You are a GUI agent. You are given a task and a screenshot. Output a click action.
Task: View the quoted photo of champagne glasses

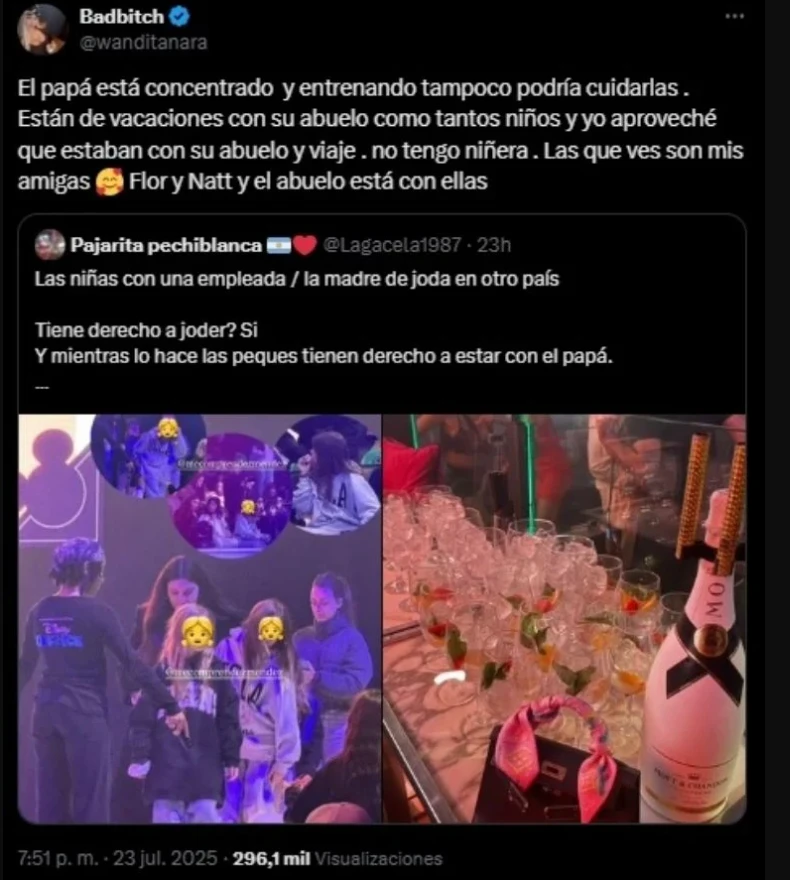(x=564, y=618)
